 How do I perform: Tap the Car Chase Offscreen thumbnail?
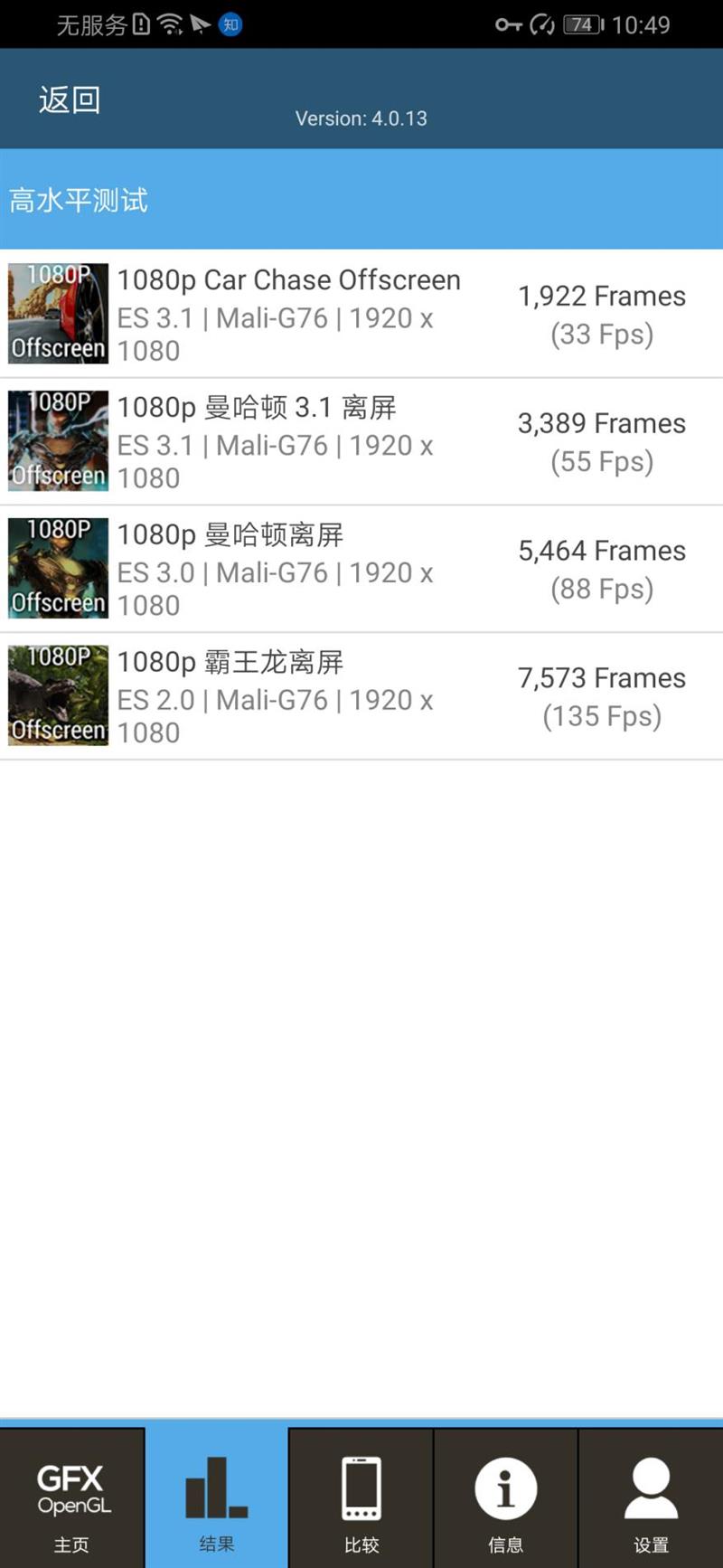pos(57,313)
